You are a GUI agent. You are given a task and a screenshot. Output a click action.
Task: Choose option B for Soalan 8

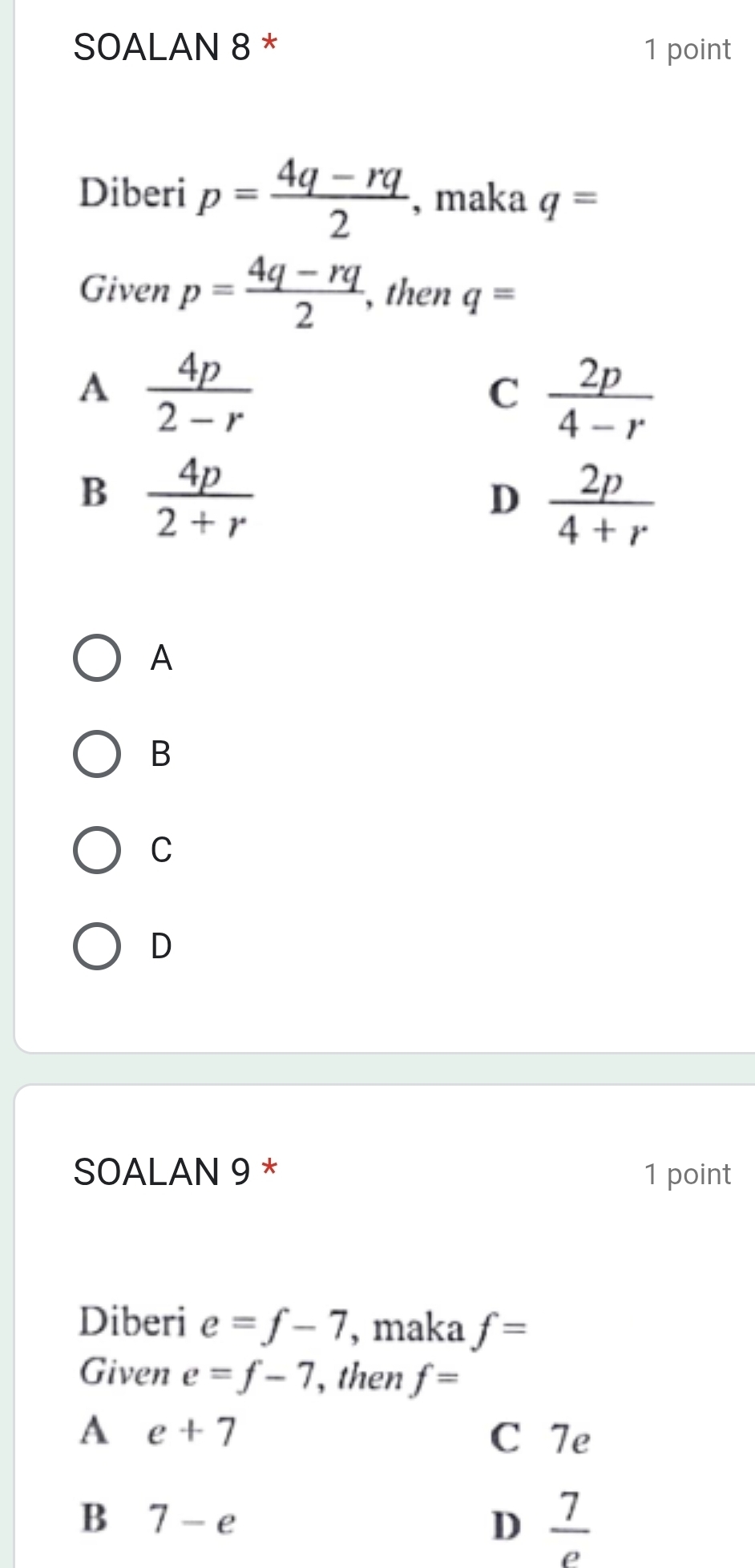[97, 754]
